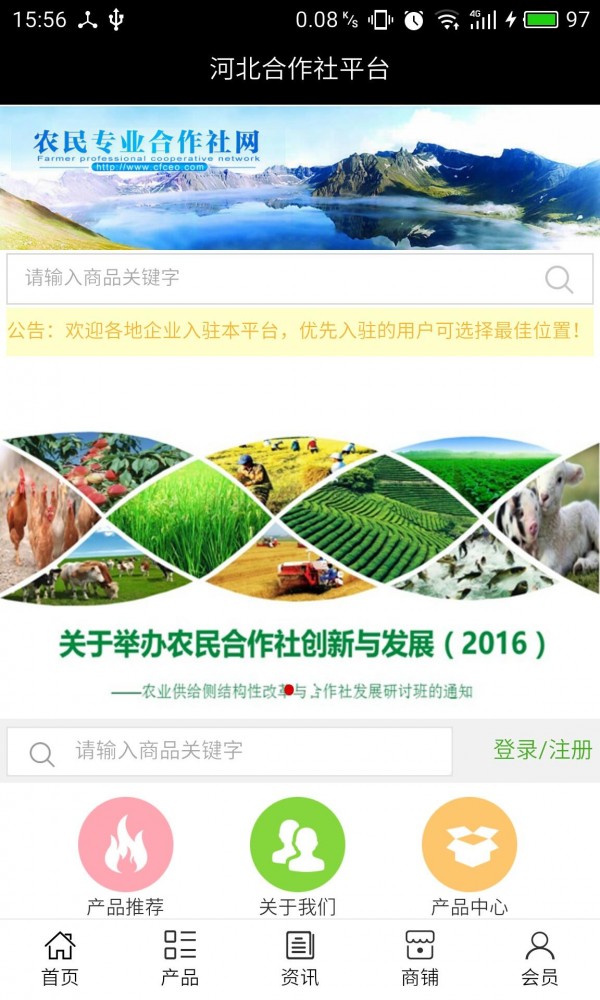This screenshot has height=1000, width=600.
Task: Switch to the 首页 home tab
Action: (60, 959)
